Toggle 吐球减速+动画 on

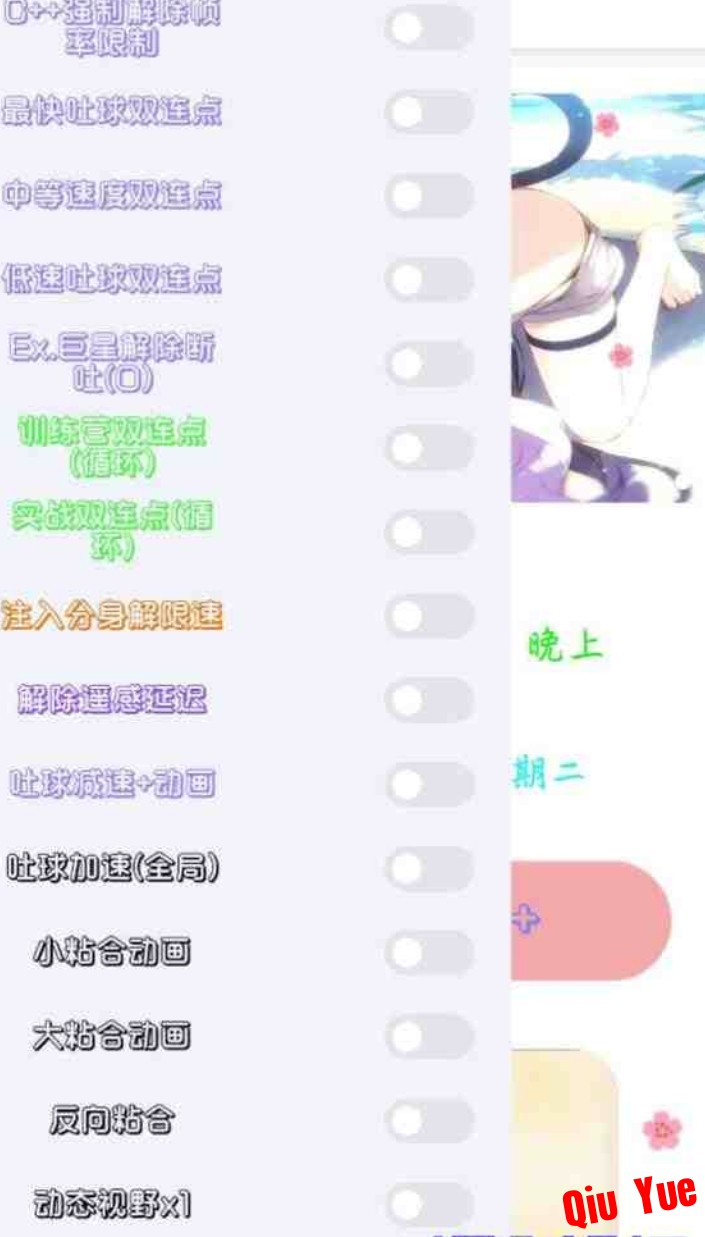tap(429, 785)
